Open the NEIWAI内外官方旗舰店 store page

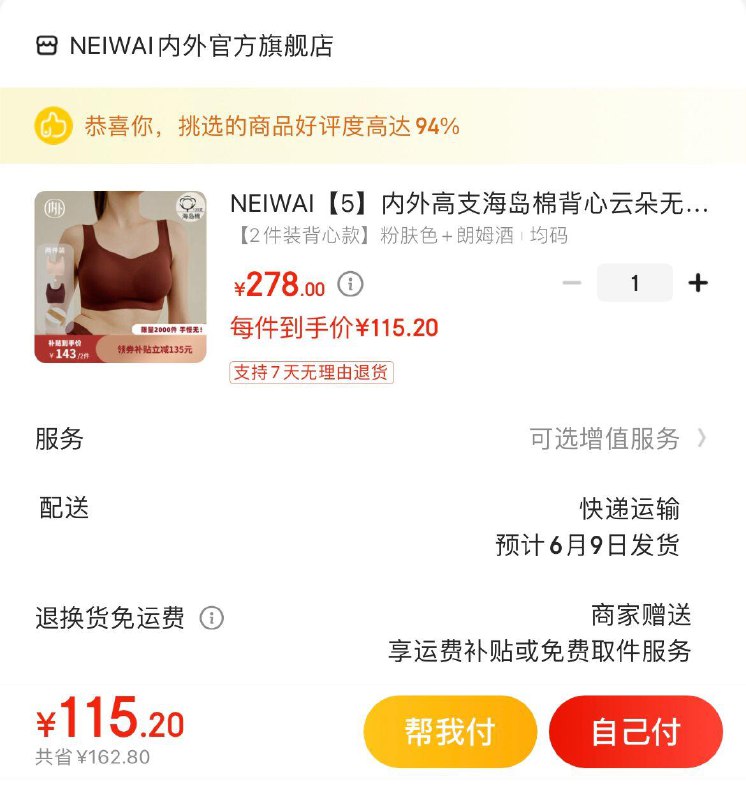(x=200, y=44)
